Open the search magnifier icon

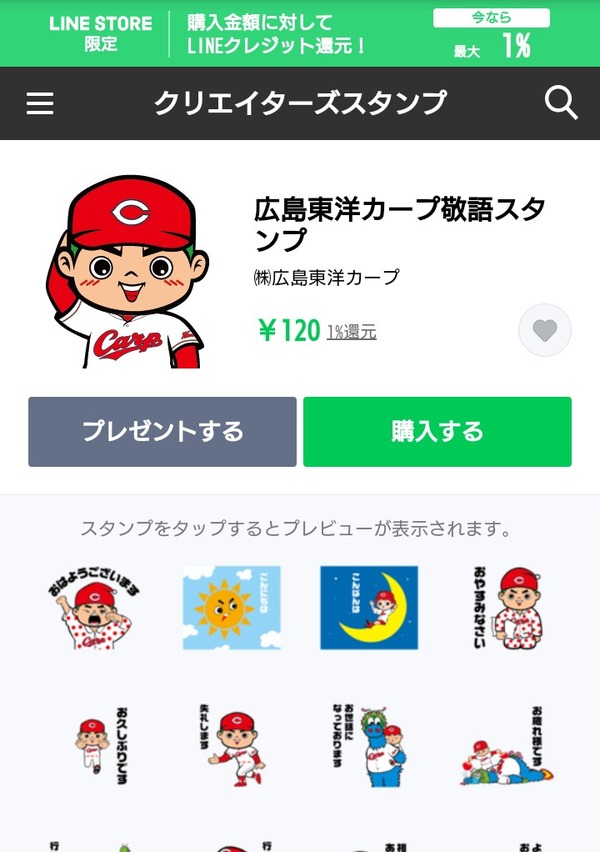pos(561,103)
